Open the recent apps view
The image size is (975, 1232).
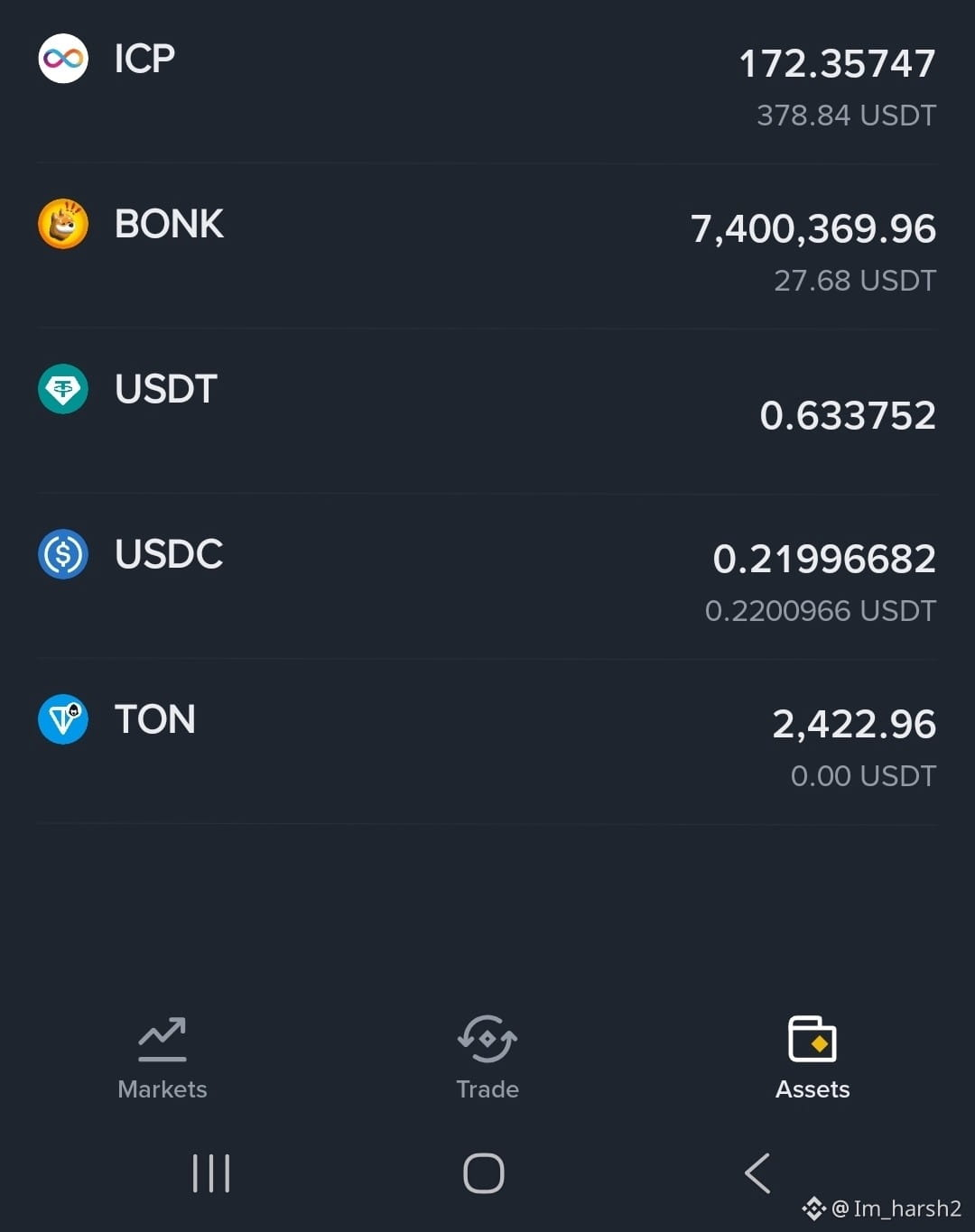pyautogui.click(x=211, y=1173)
